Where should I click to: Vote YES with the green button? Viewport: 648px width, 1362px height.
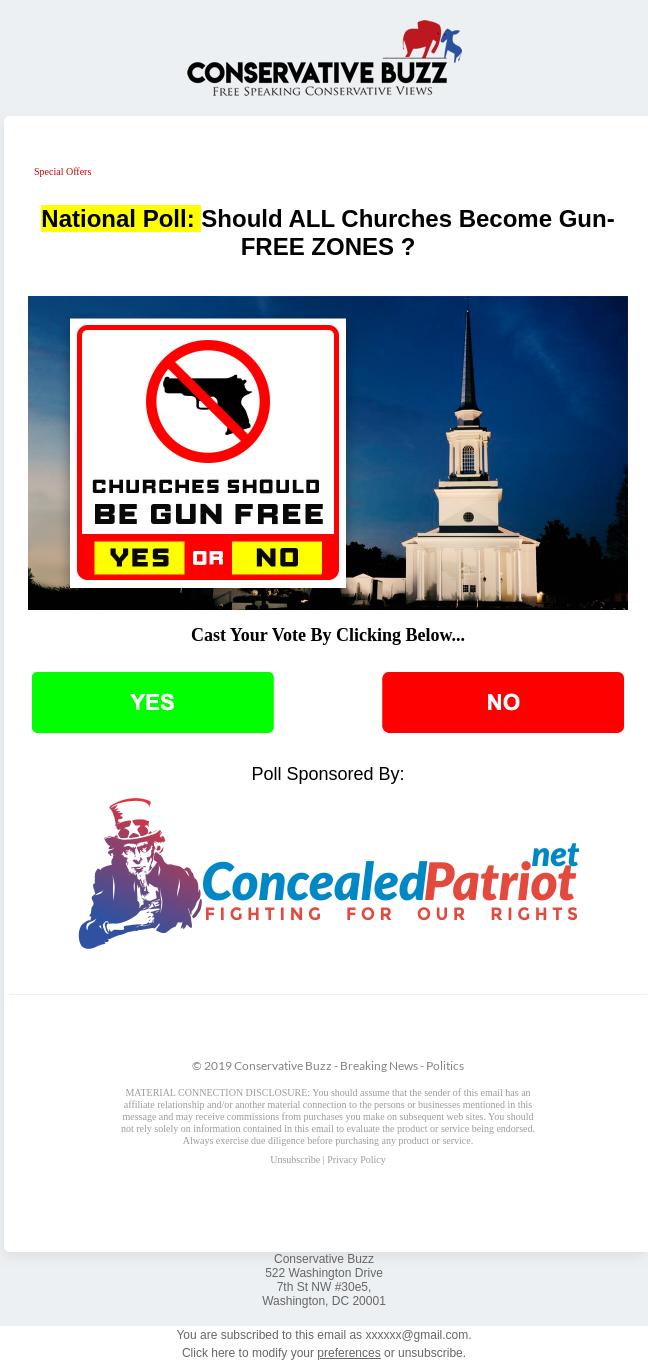(x=153, y=702)
